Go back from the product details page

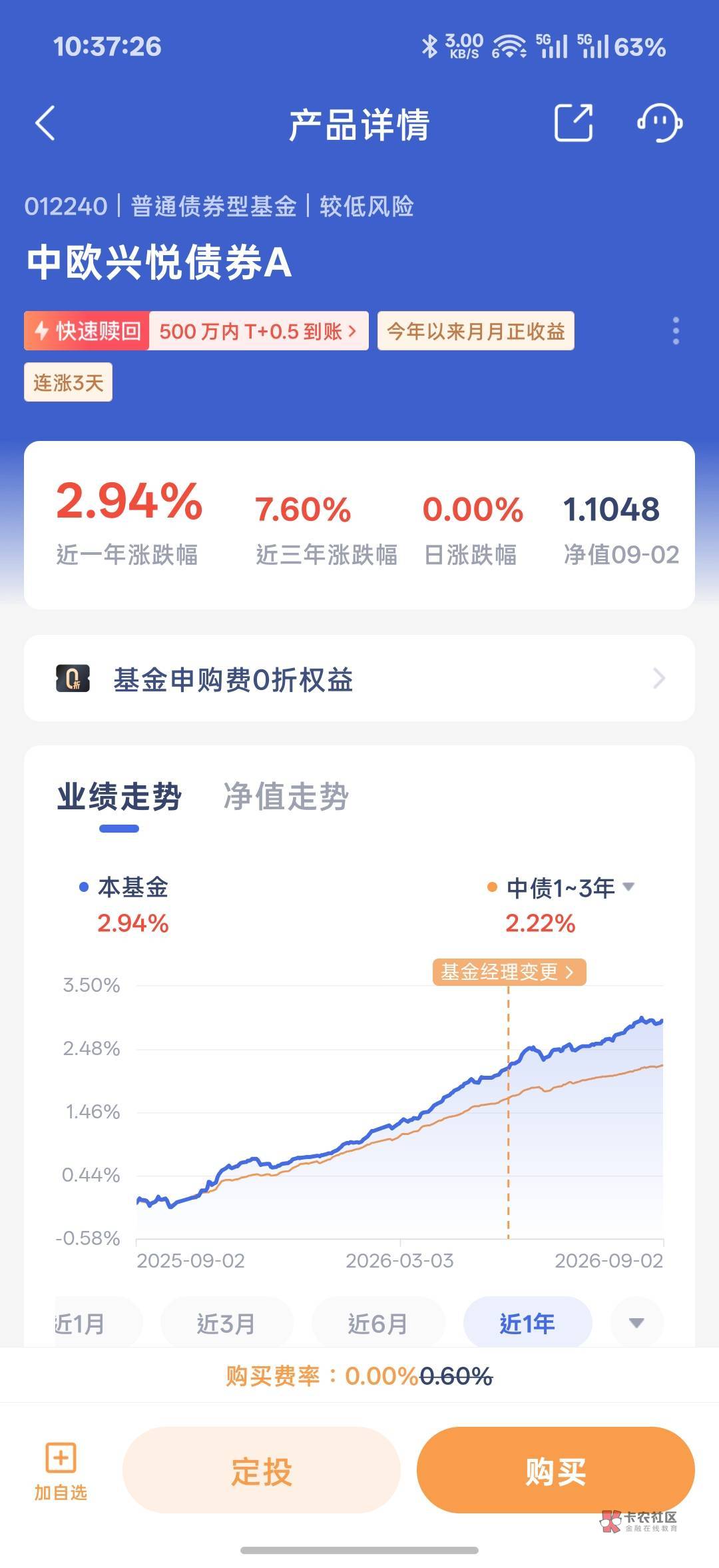click(x=45, y=124)
